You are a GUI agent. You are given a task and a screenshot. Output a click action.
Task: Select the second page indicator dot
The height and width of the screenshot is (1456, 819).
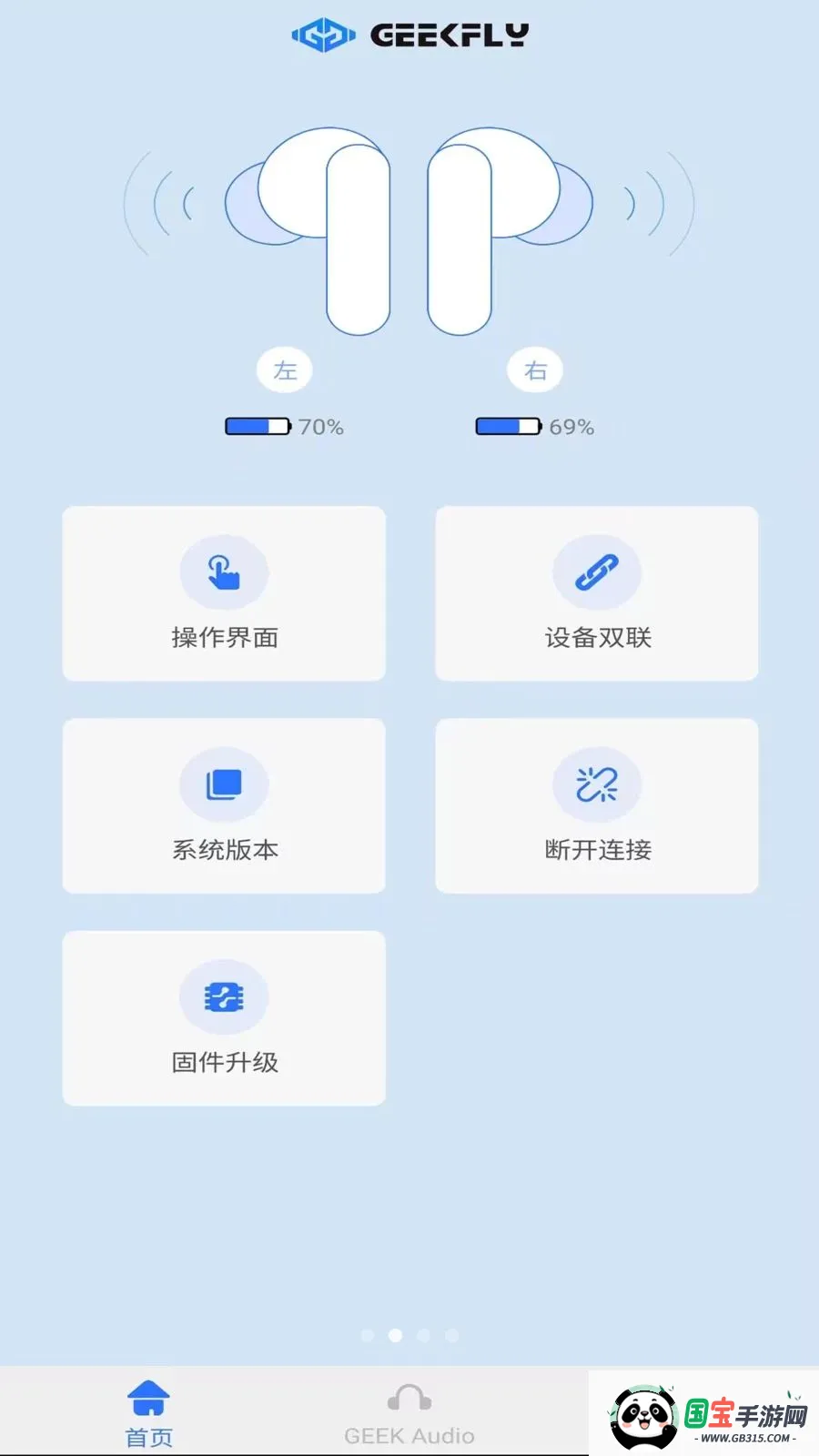pos(395,1336)
